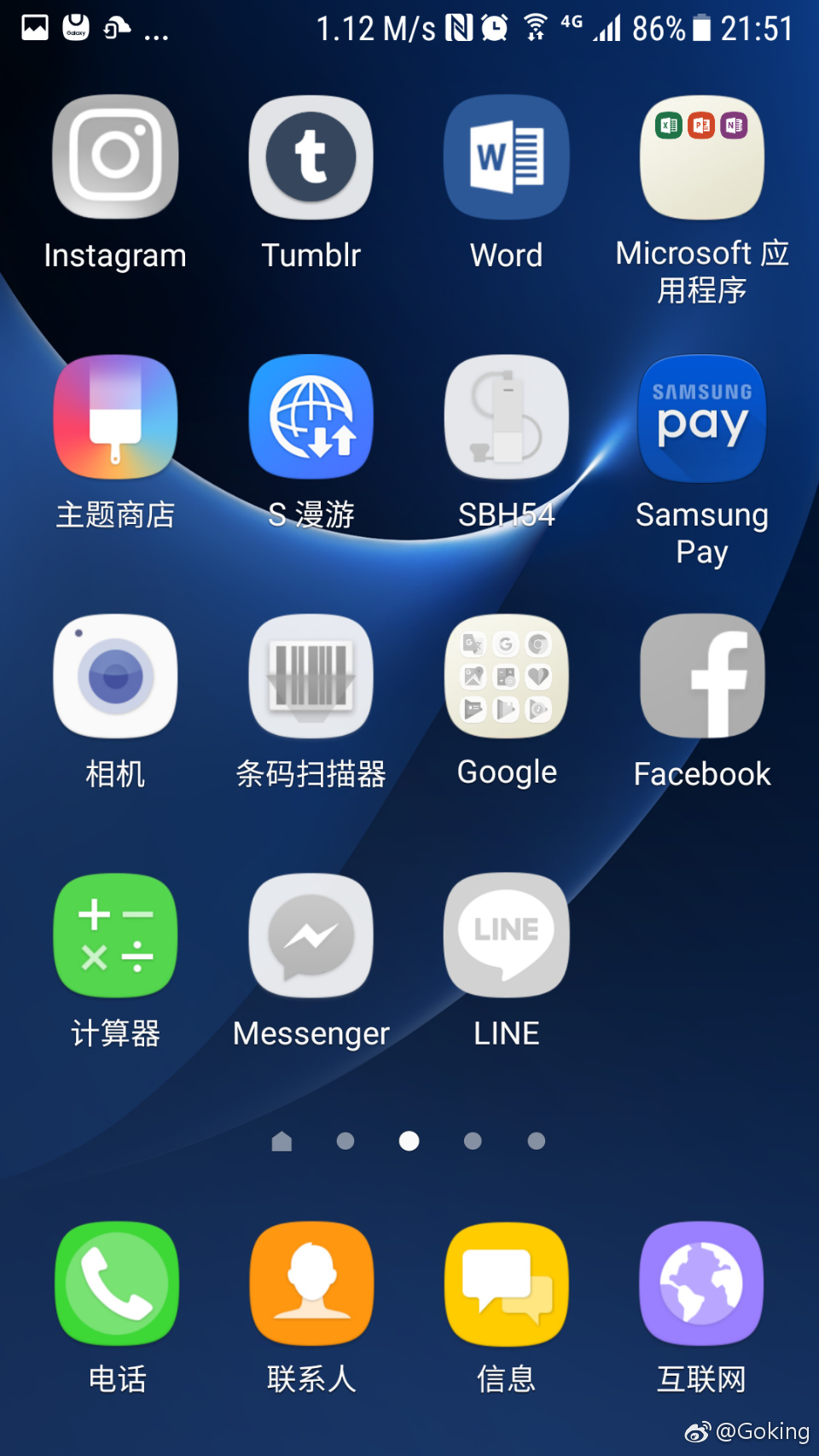Open the Instagram app
This screenshot has width=819, height=1456.
115,158
